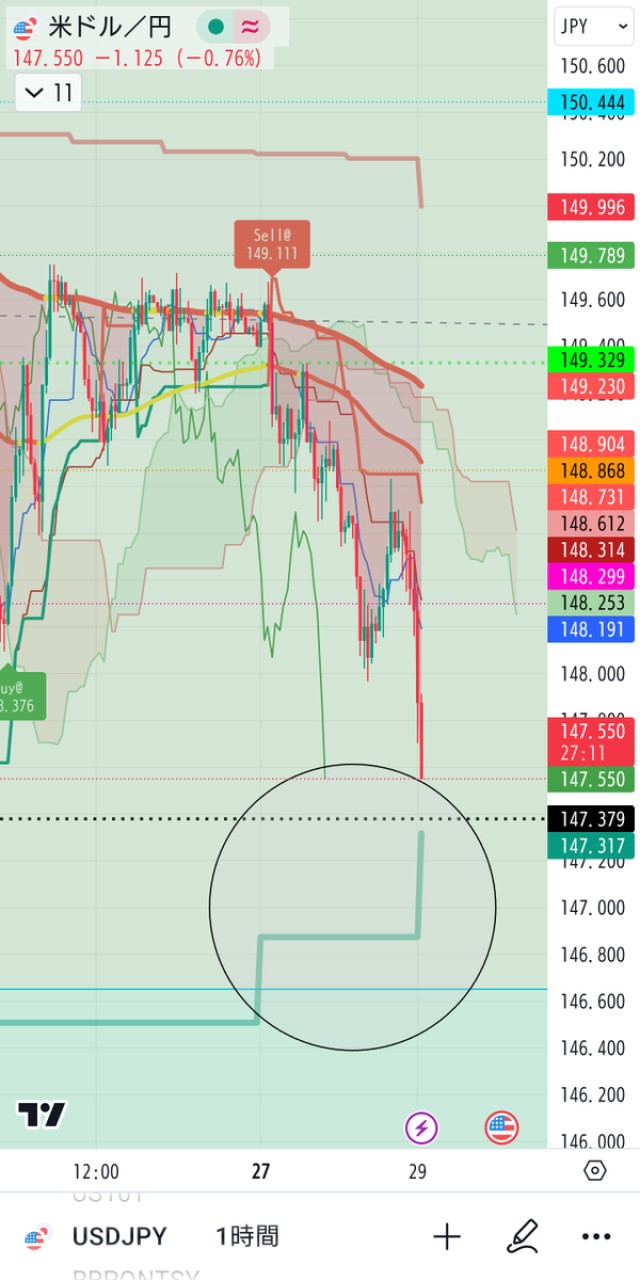Change the 1時間 timeframe interval

tap(247, 1237)
